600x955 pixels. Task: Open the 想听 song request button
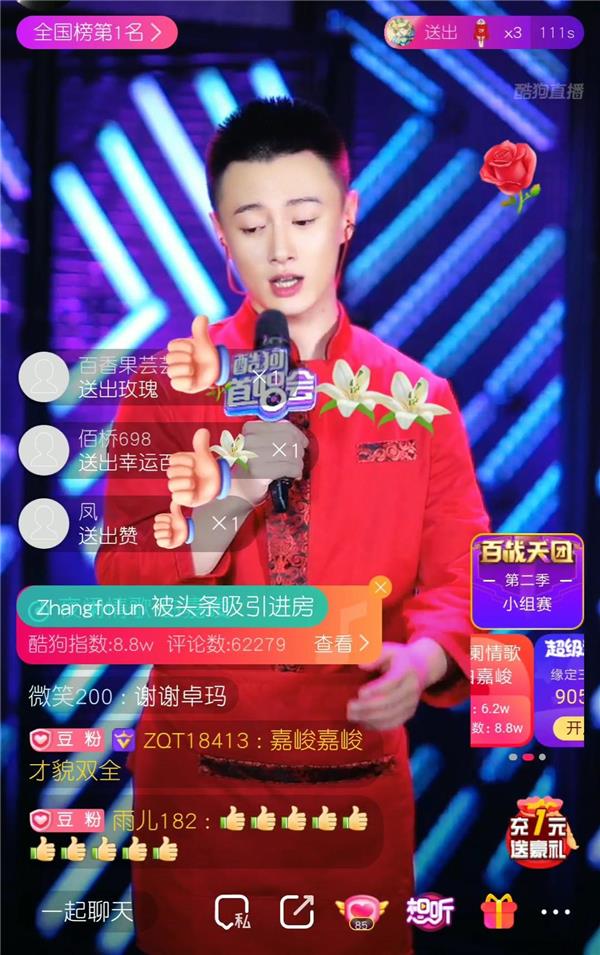click(430, 911)
